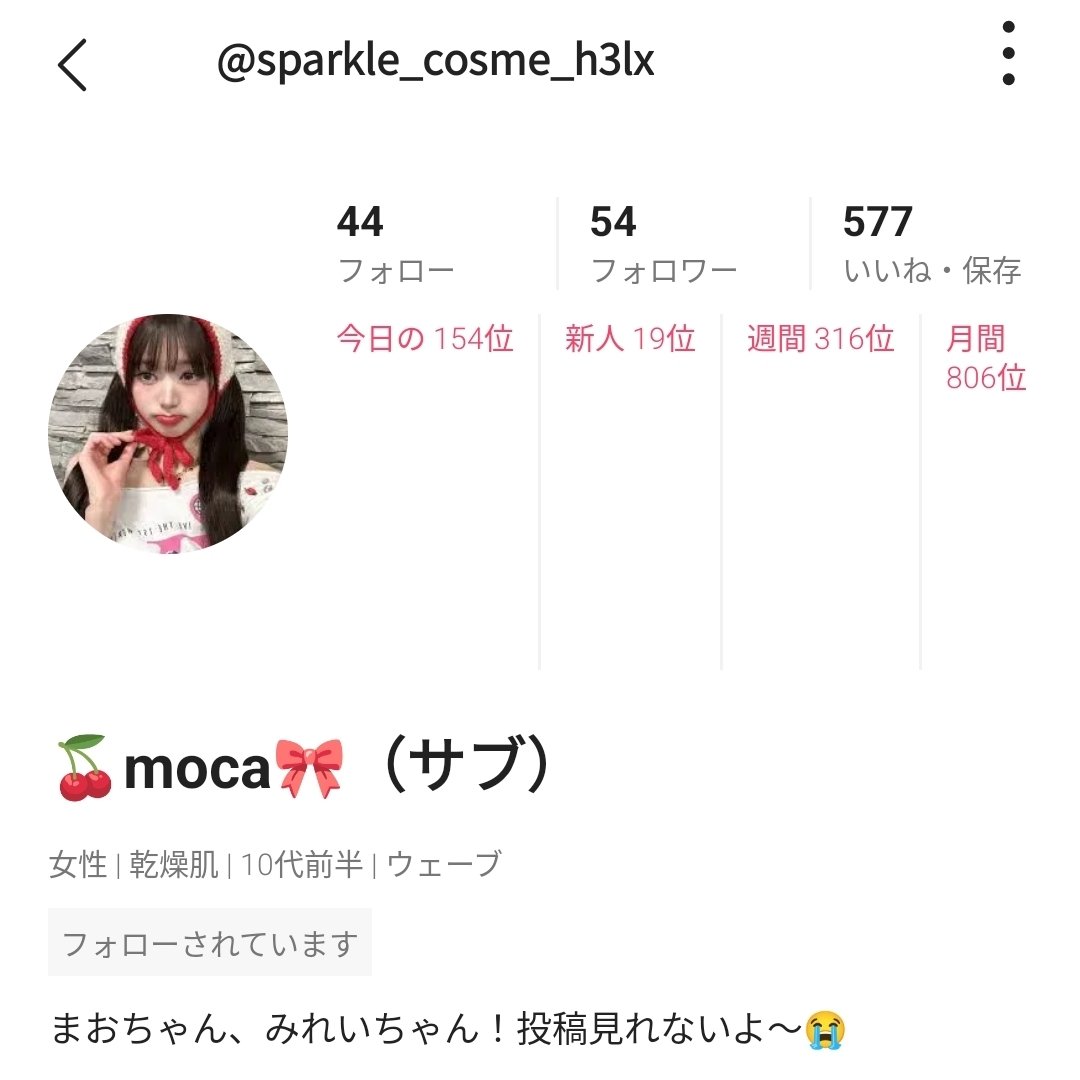This screenshot has height=1080, width=1080.
Task: Open the three-dot overflow menu
Action: (x=1008, y=54)
